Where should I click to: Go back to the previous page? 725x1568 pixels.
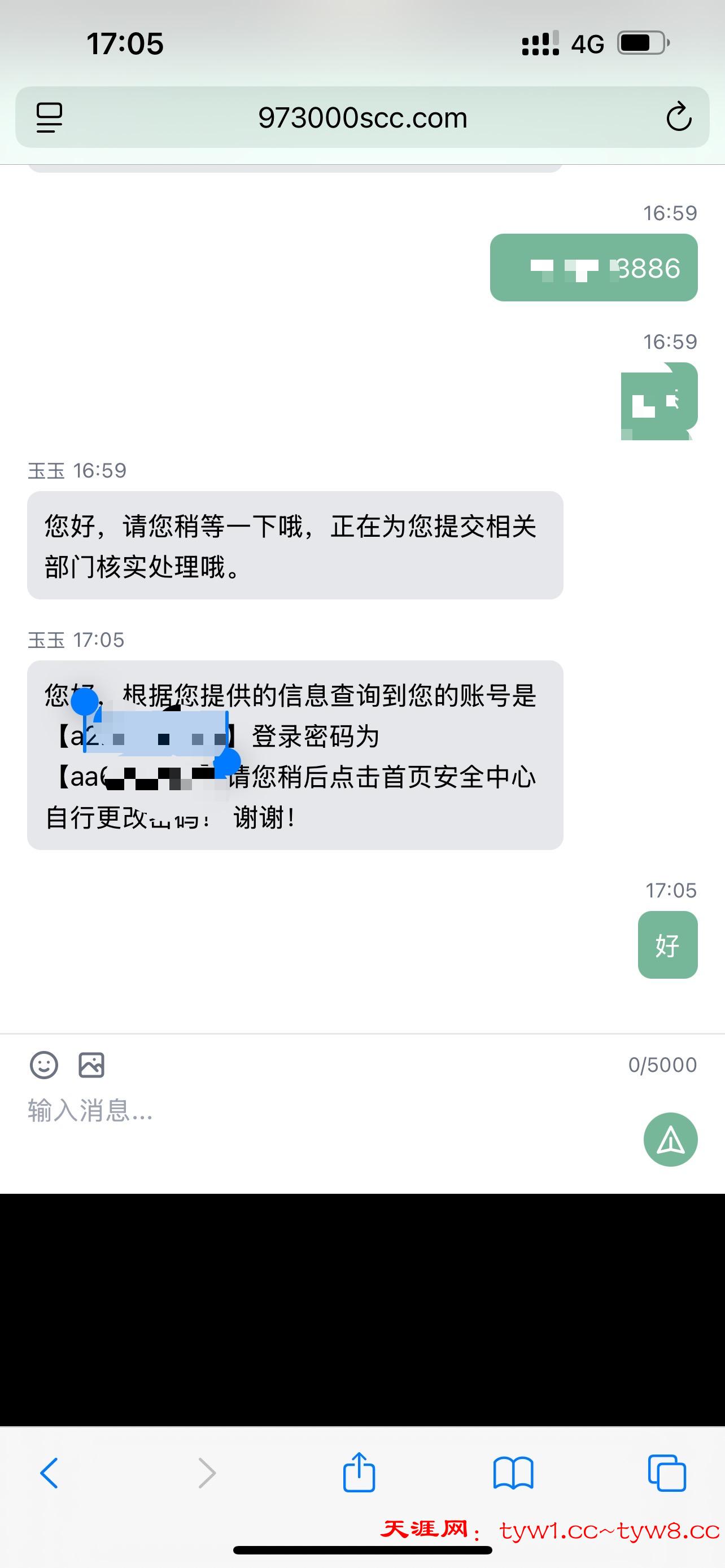pos(49,1473)
